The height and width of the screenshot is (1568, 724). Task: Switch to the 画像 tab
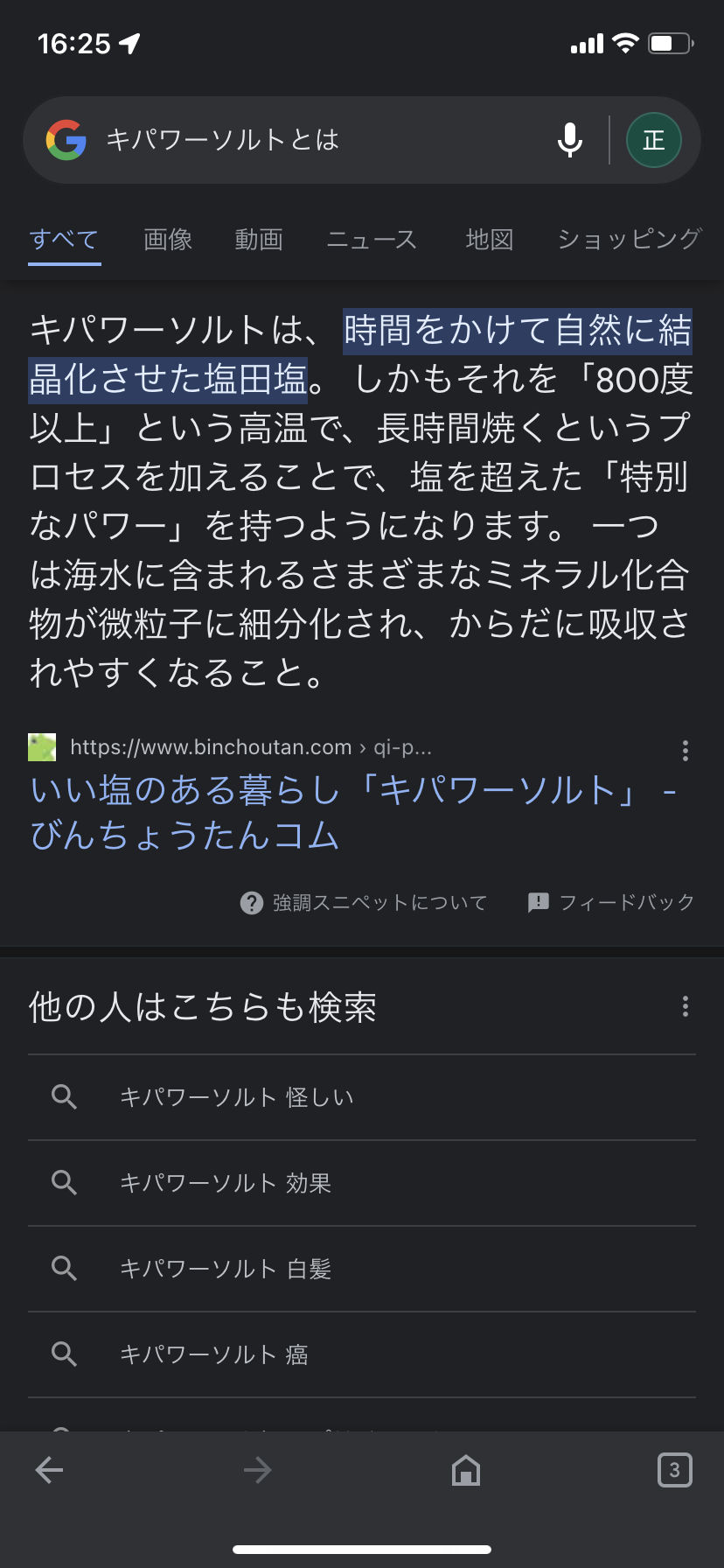click(x=168, y=240)
